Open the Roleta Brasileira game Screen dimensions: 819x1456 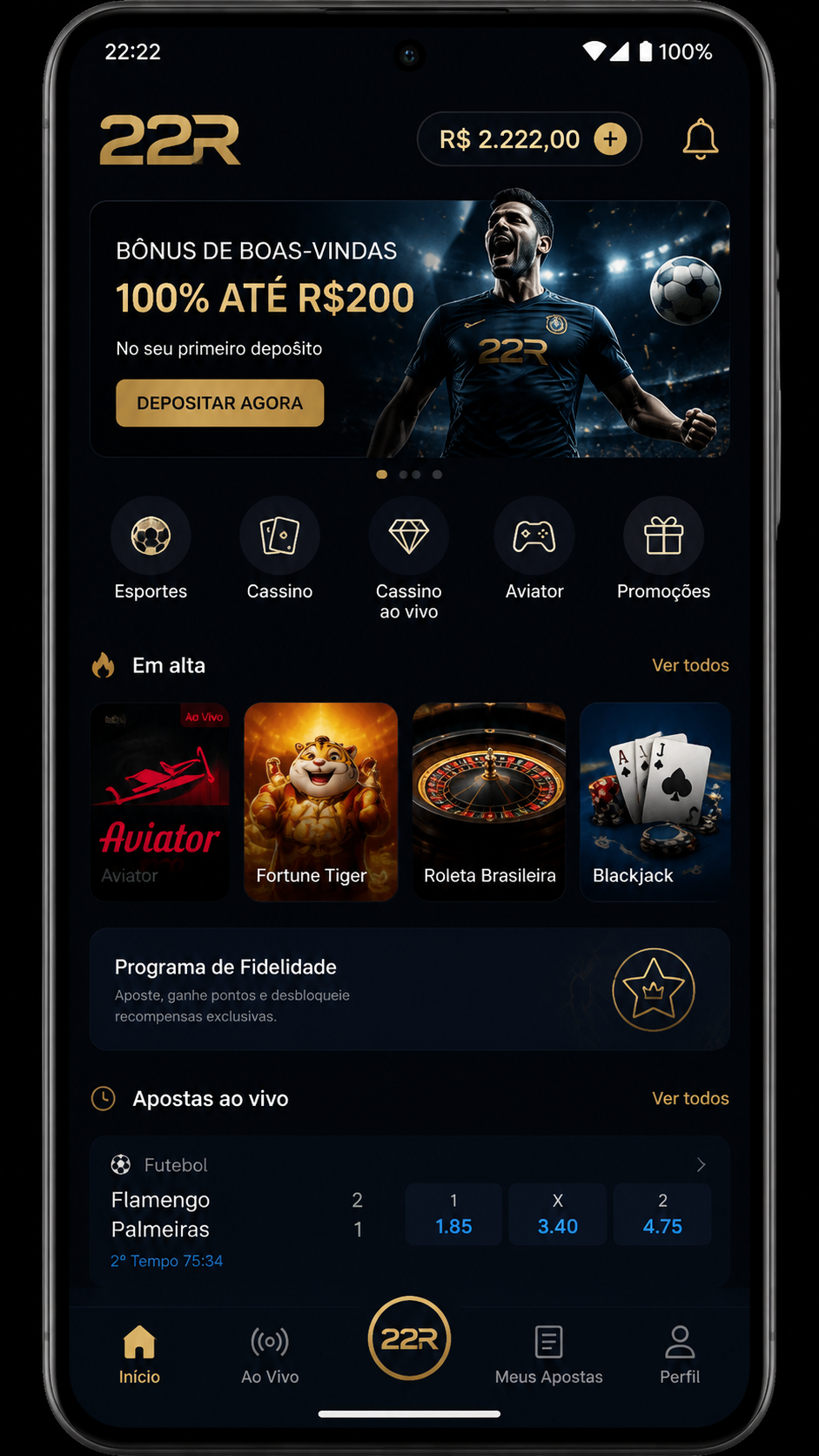[x=489, y=802]
